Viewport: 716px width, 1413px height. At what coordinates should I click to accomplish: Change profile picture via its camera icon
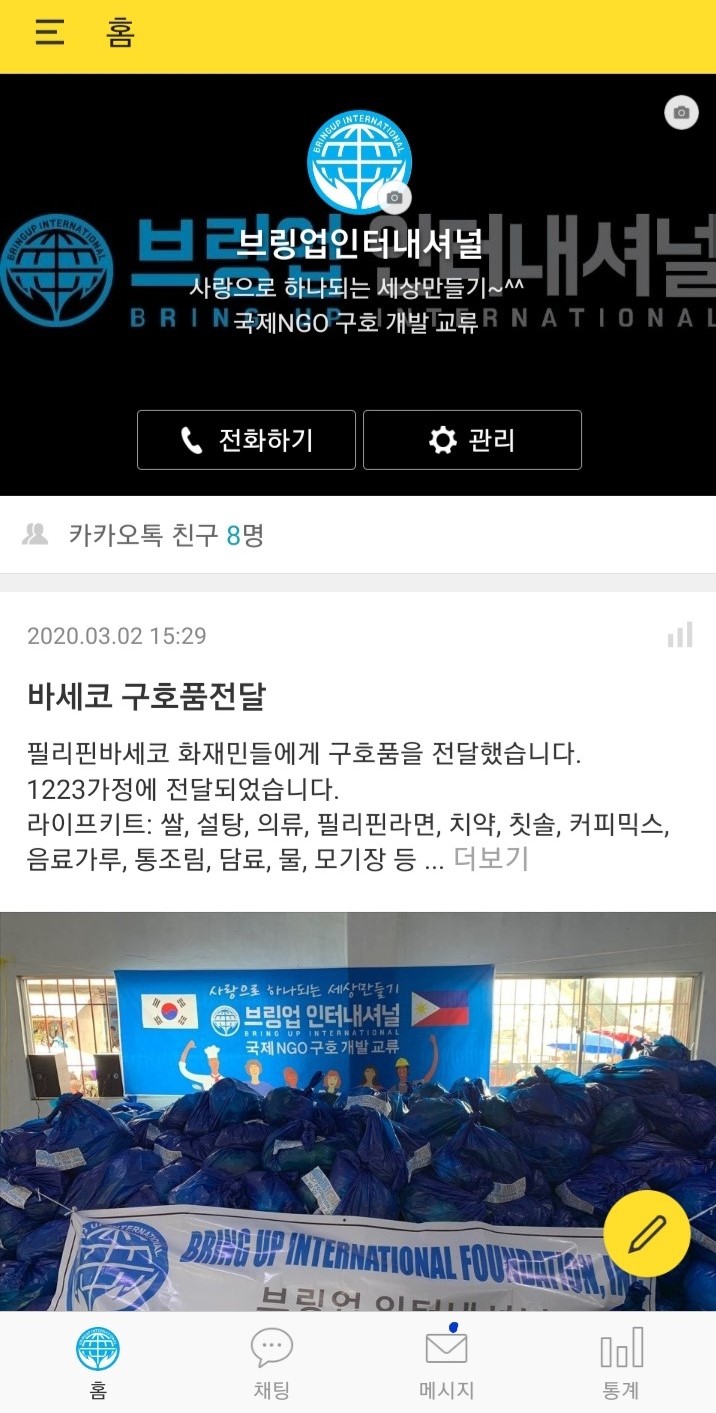(x=395, y=198)
